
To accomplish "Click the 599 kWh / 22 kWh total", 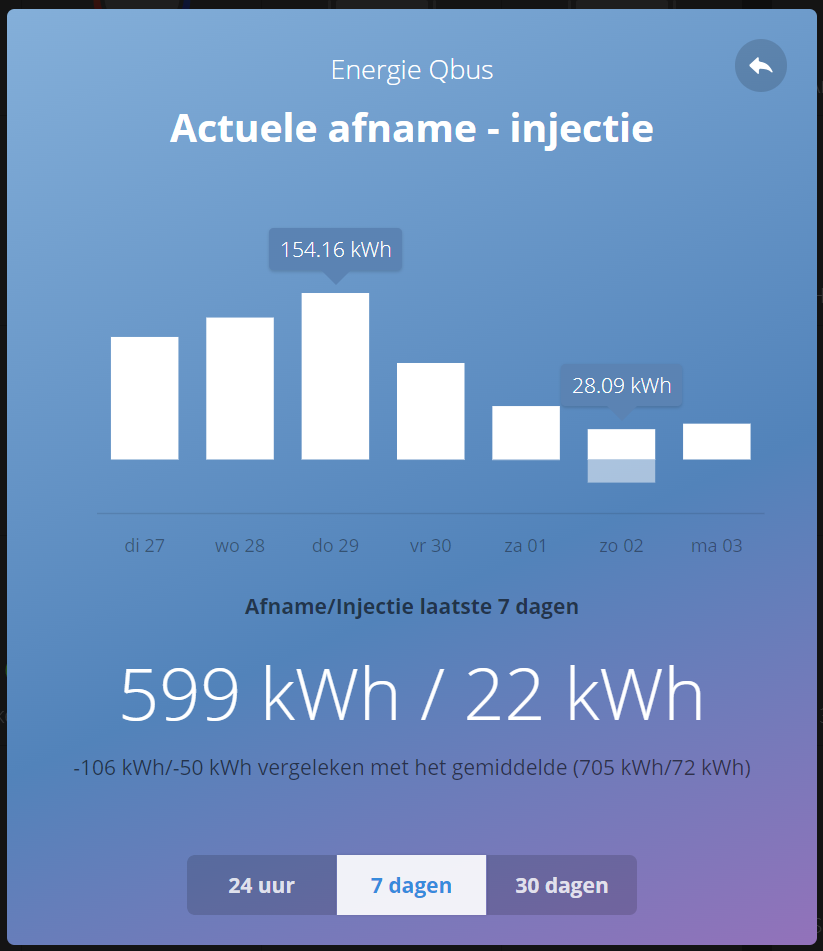I will tap(411, 691).
